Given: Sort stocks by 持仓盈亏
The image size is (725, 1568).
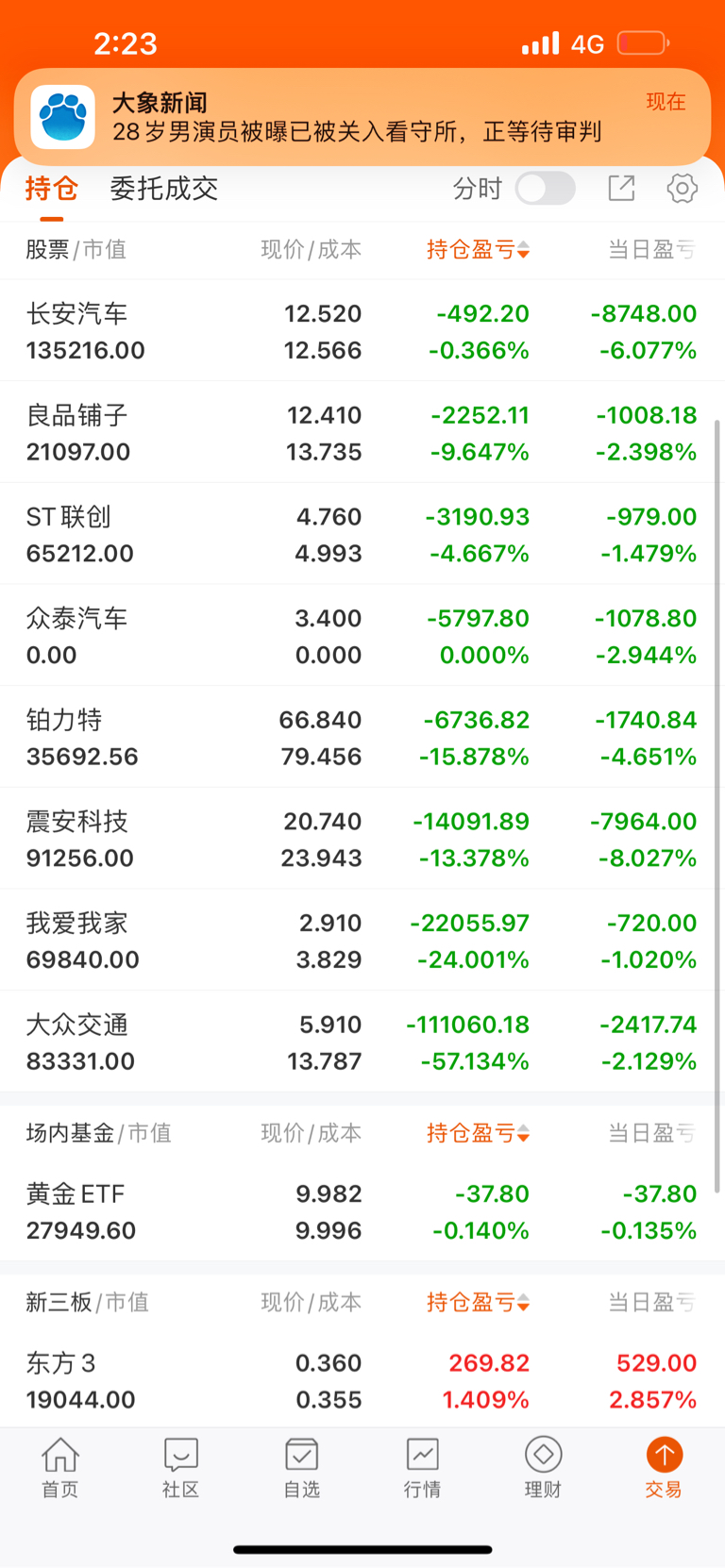Looking at the screenshot, I should click(x=478, y=250).
